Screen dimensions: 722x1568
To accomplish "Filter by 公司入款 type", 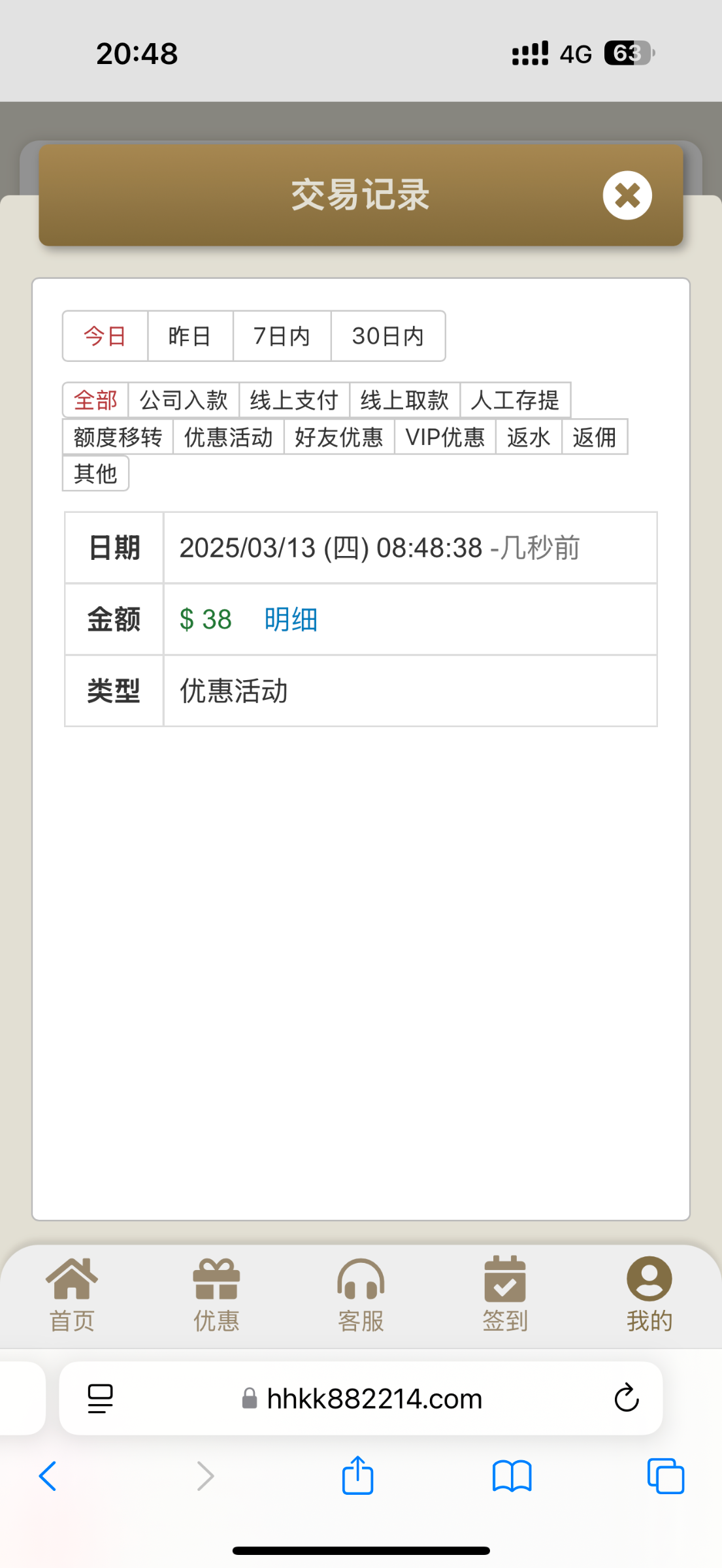I will 184,400.
